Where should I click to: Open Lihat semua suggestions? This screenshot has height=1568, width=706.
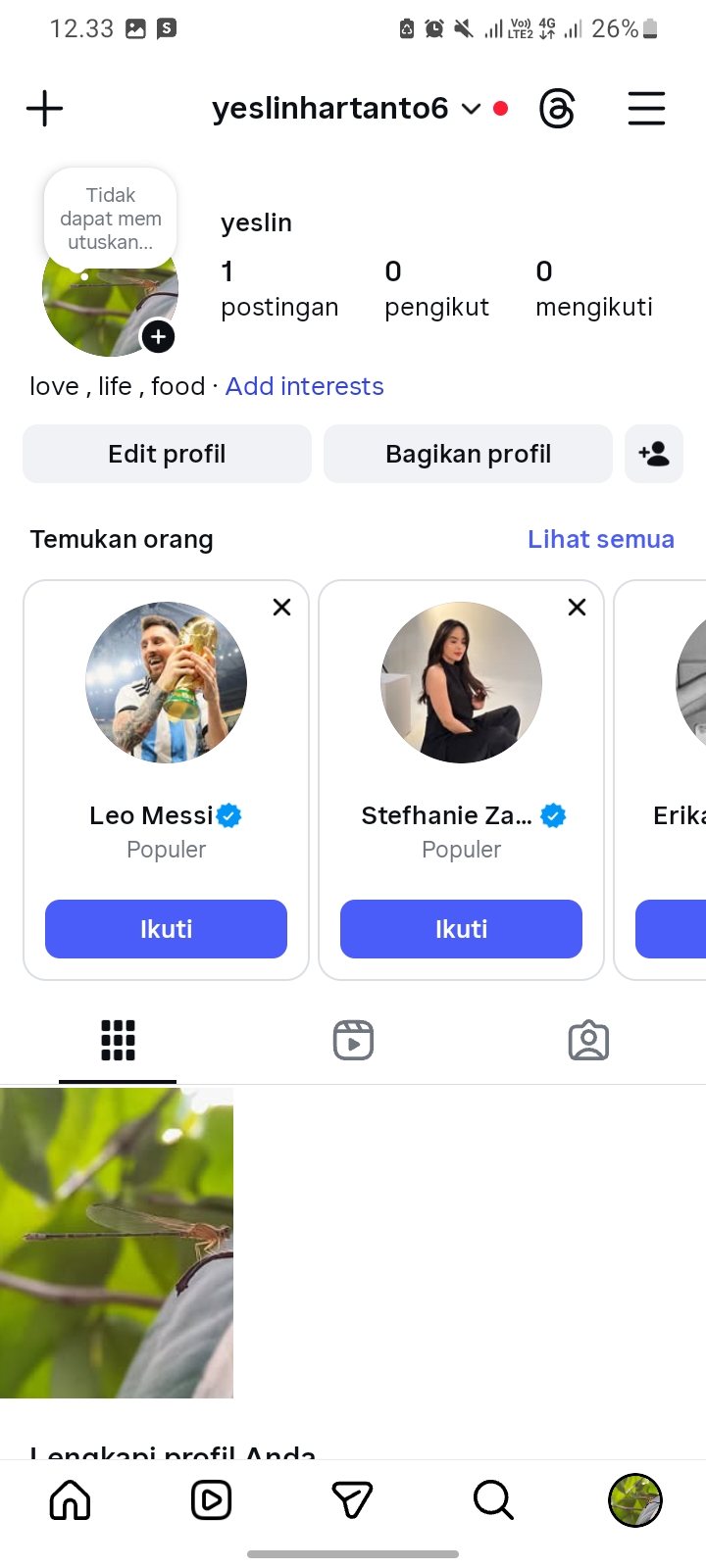coord(600,539)
